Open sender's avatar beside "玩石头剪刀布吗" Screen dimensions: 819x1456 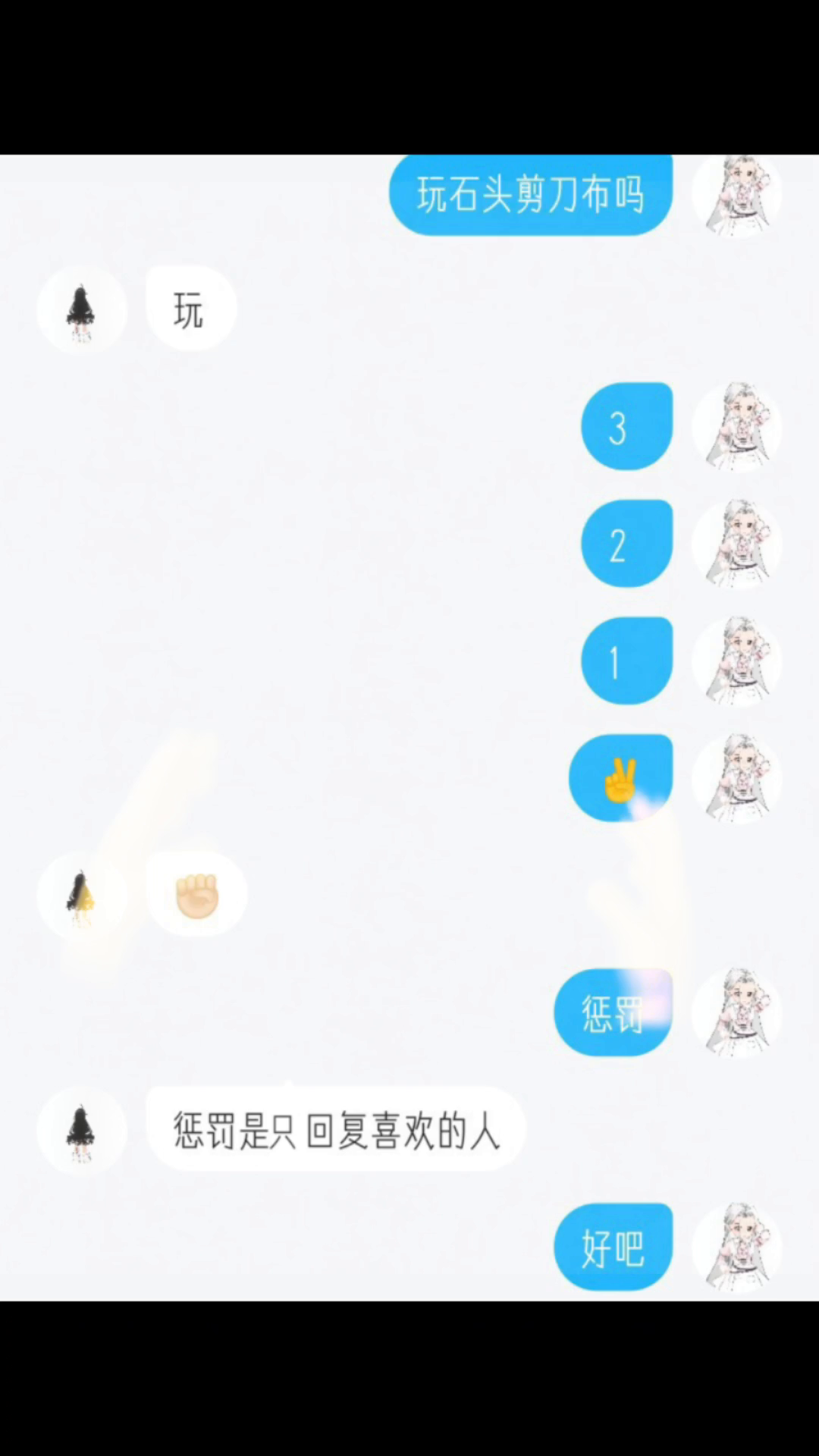click(x=736, y=196)
